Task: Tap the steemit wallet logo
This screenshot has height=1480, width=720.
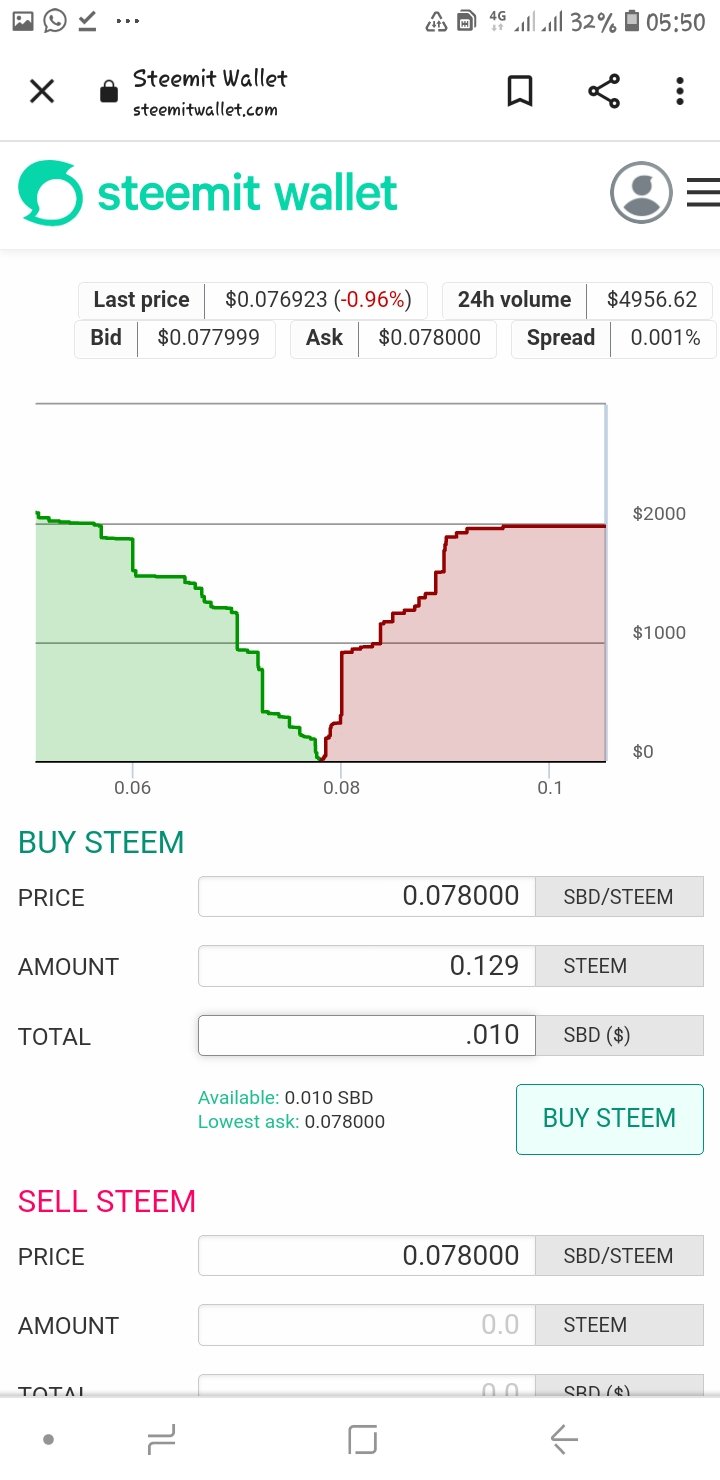Action: click(208, 193)
